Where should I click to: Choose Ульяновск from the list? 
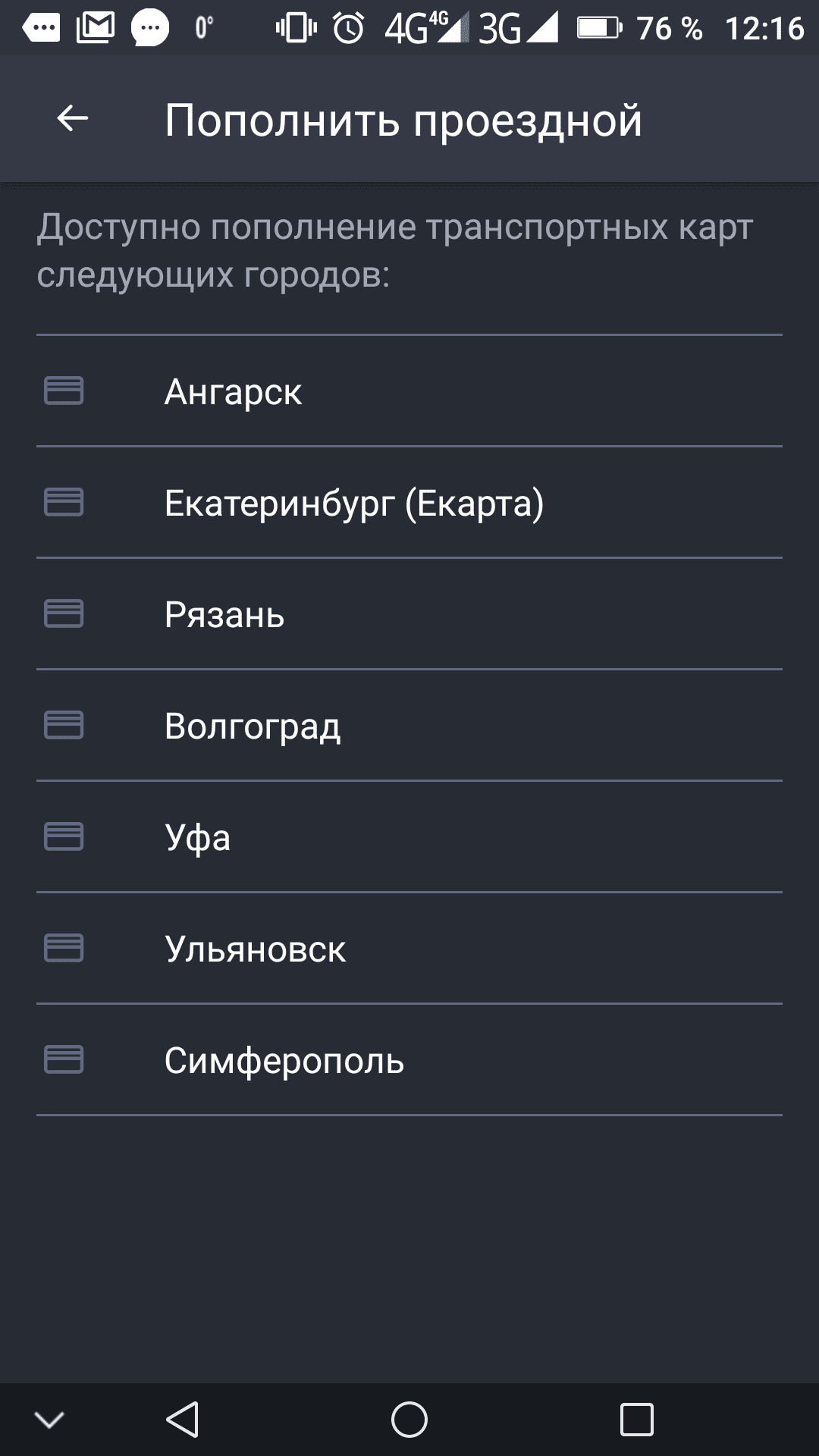pos(409,948)
